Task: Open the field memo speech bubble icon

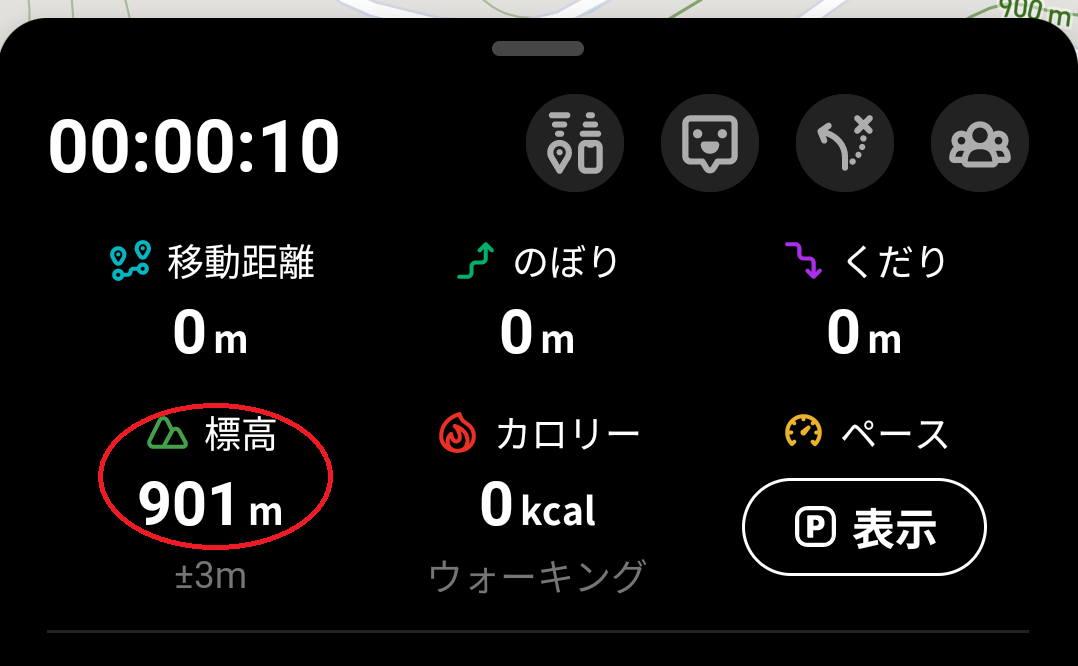Action: point(710,144)
